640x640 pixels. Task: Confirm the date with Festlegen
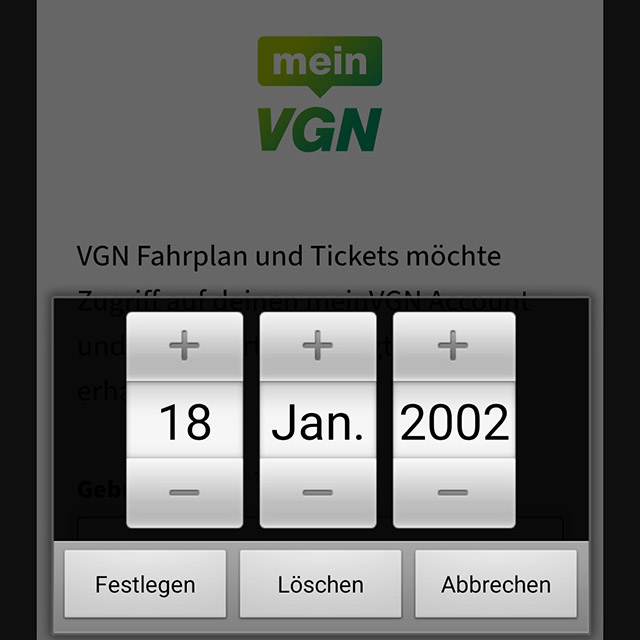pos(145,584)
